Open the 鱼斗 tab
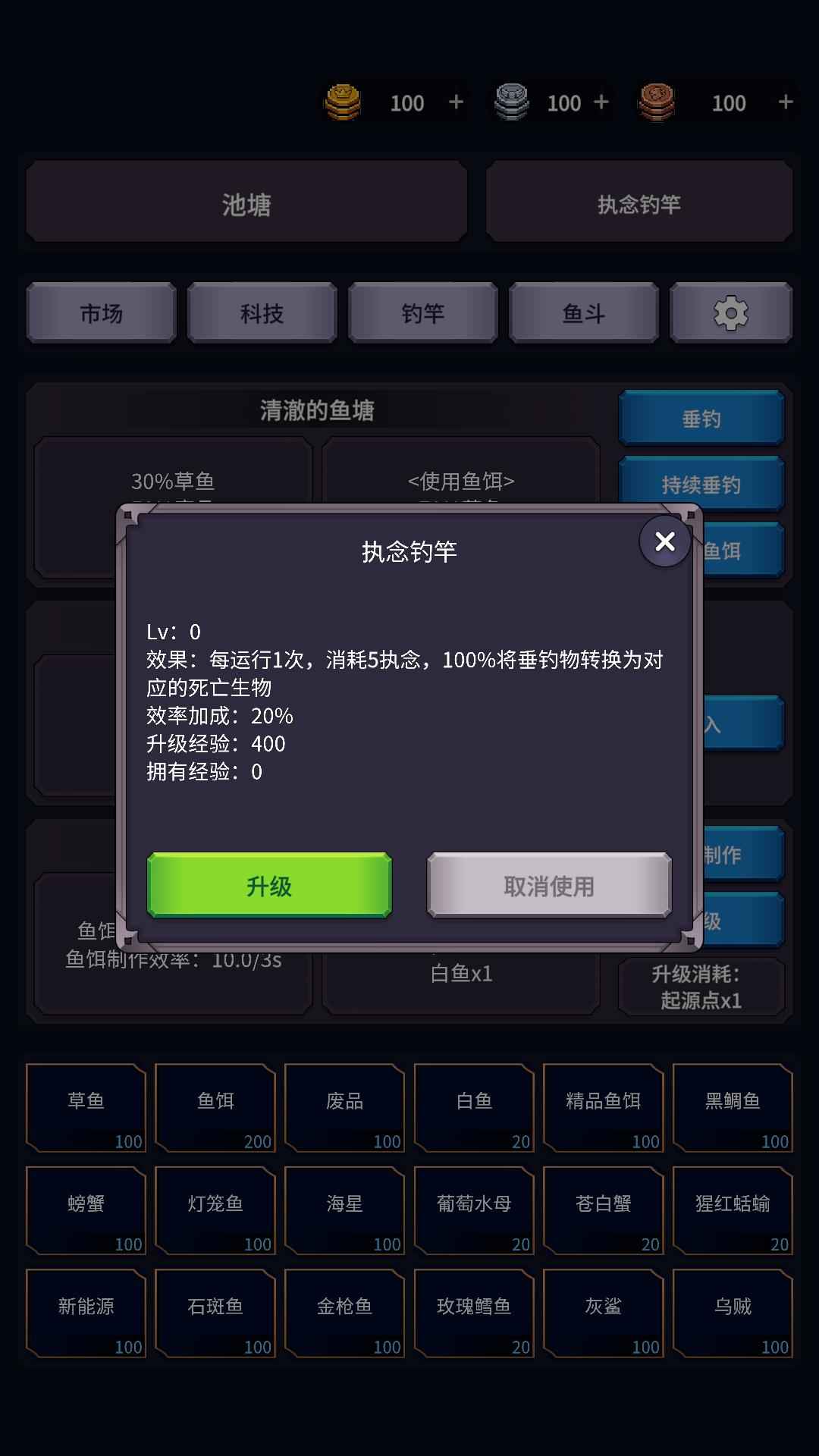The height and width of the screenshot is (1456, 819). click(x=584, y=313)
